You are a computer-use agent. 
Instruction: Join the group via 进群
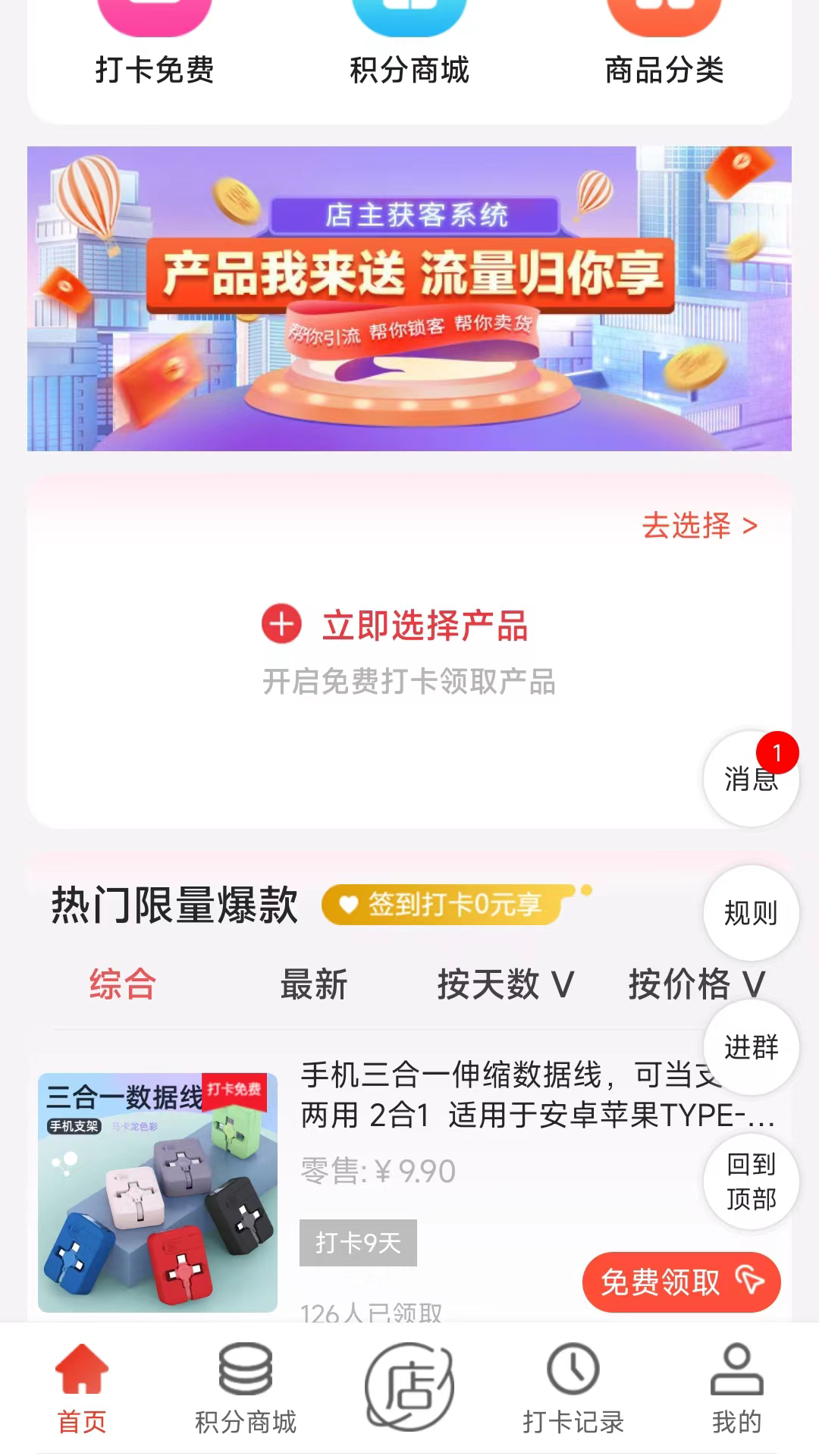point(751,1047)
